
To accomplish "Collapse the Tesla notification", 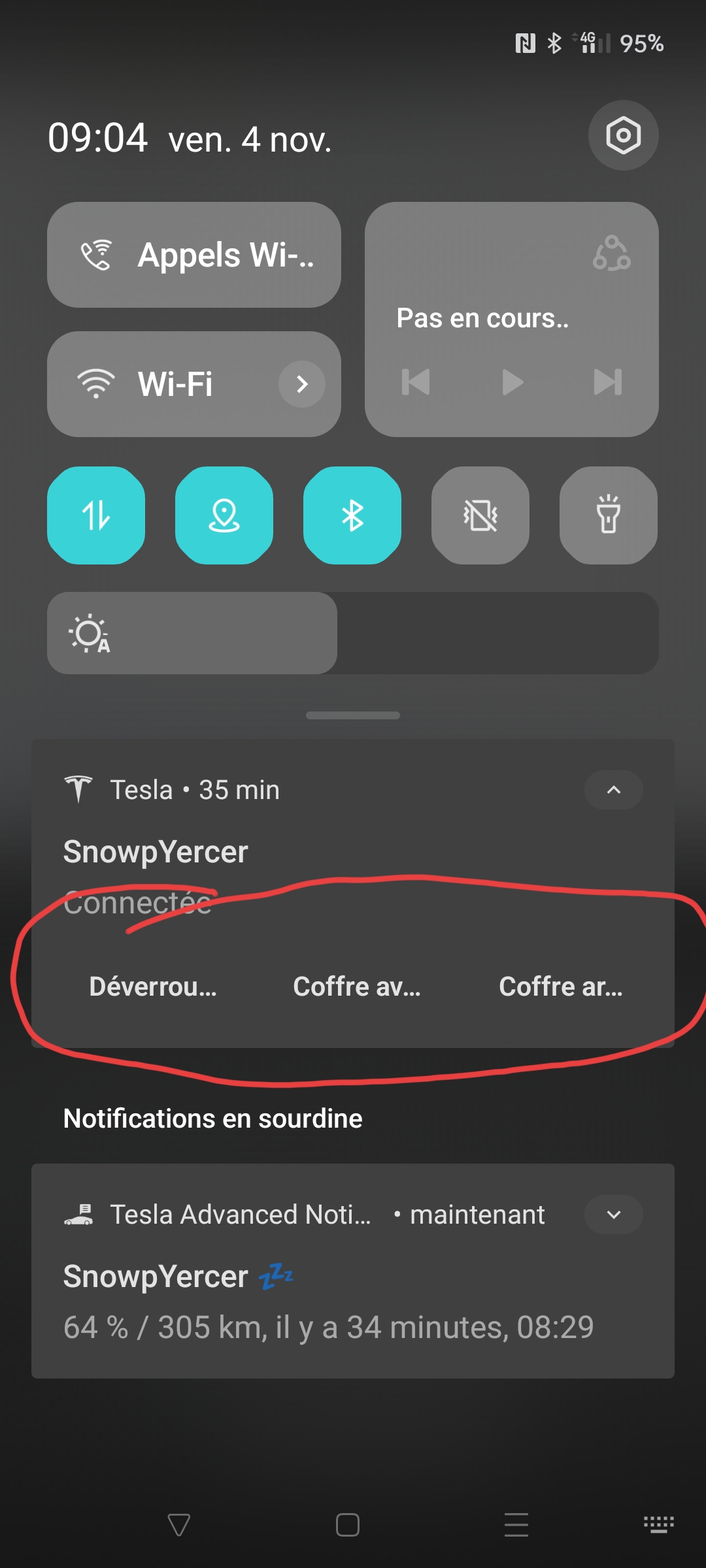I will pos(614,790).
